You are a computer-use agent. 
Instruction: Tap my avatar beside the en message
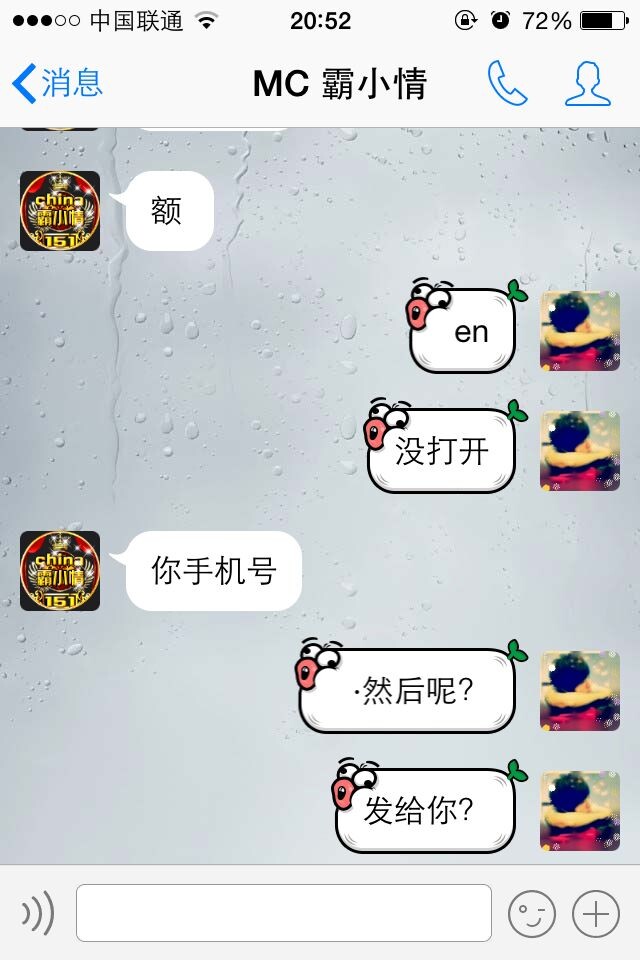pos(580,331)
